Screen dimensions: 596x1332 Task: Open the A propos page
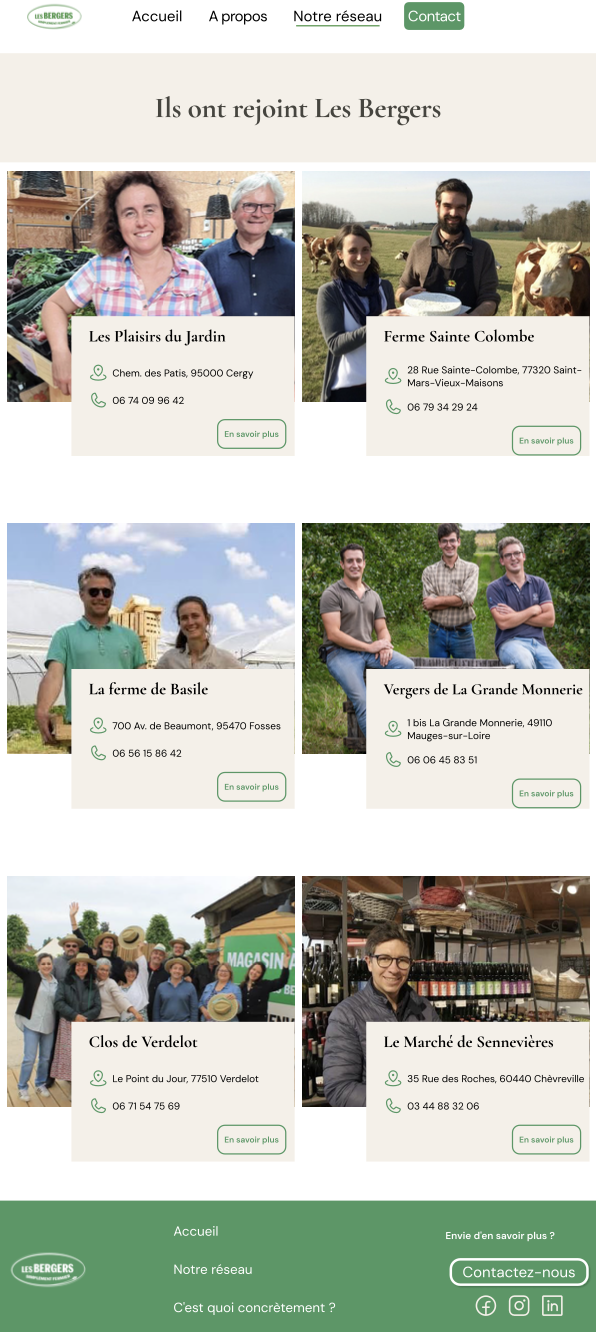[238, 16]
